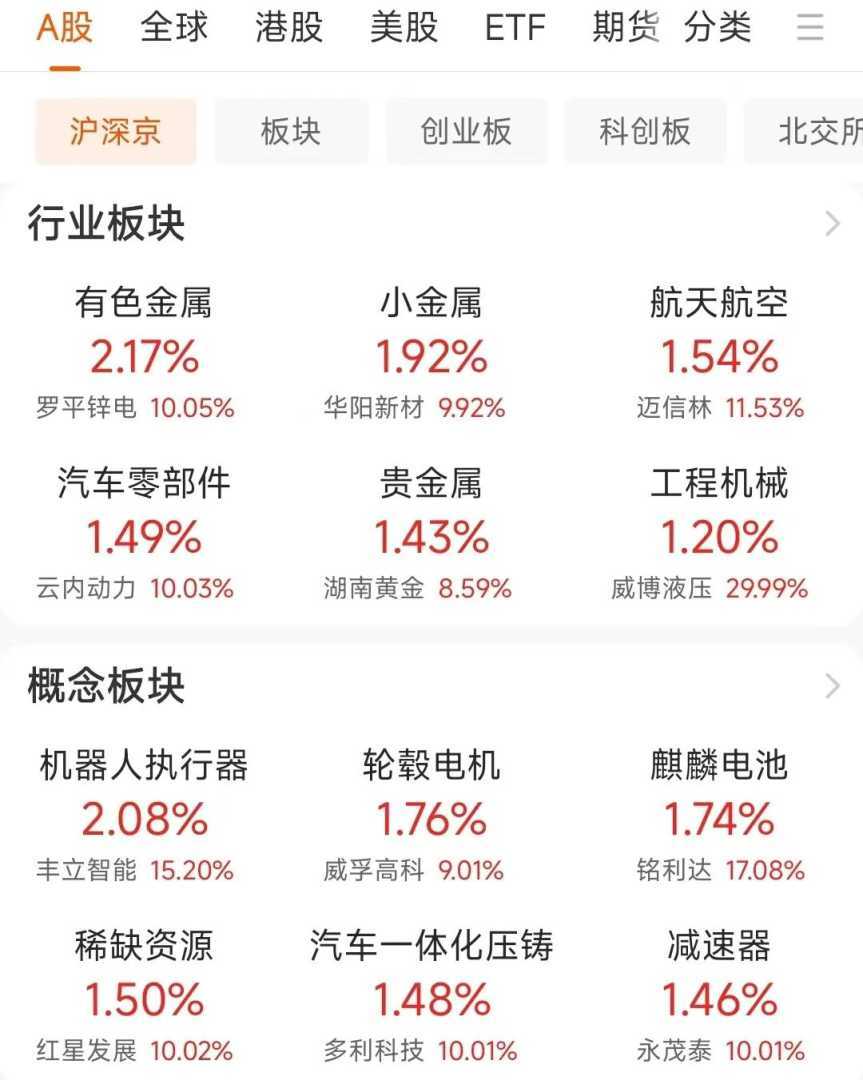The width and height of the screenshot is (863, 1080).
Task: Choose the 科创板 chip
Action: click(x=645, y=131)
